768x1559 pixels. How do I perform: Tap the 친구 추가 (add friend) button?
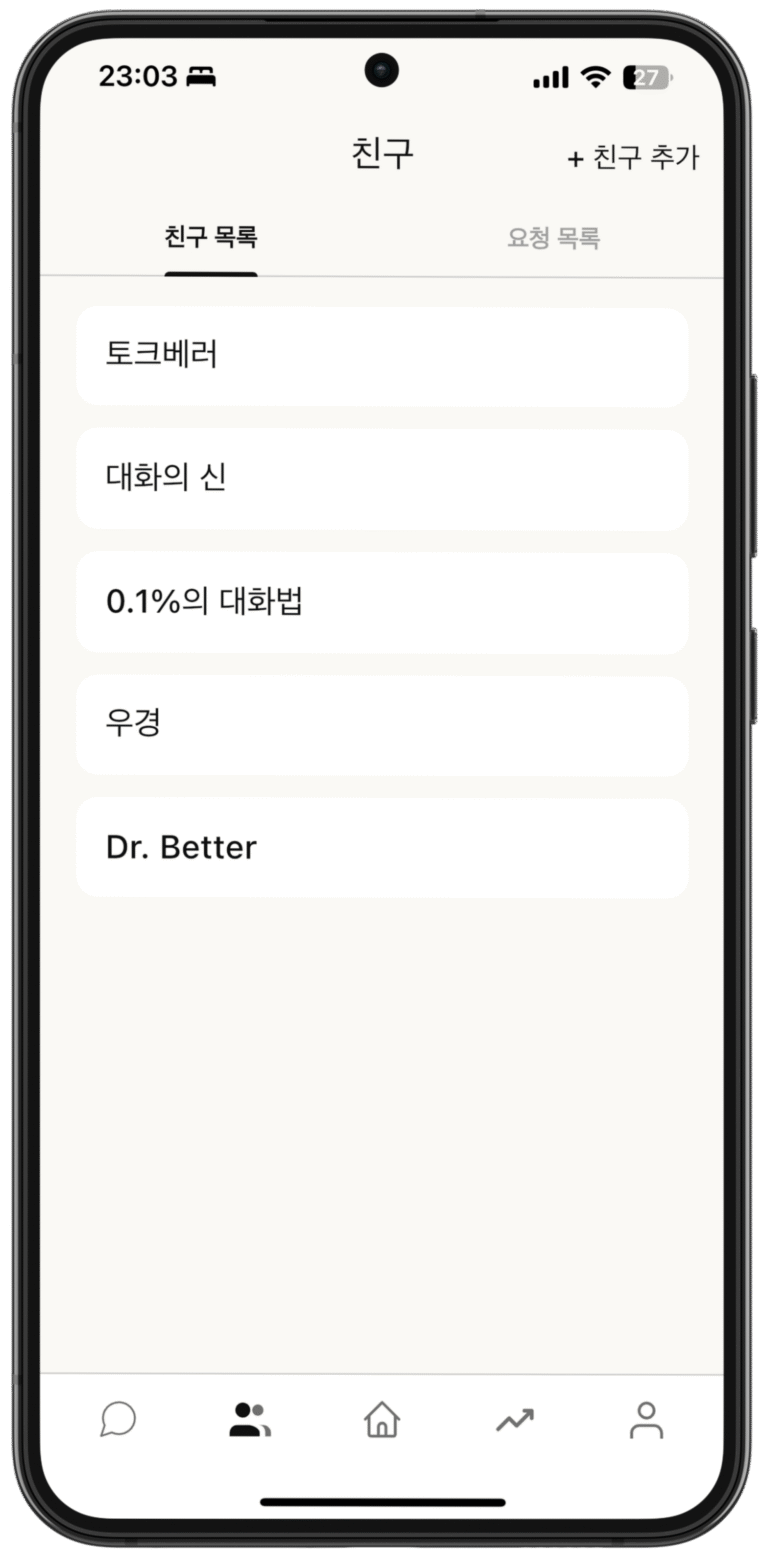coord(634,158)
